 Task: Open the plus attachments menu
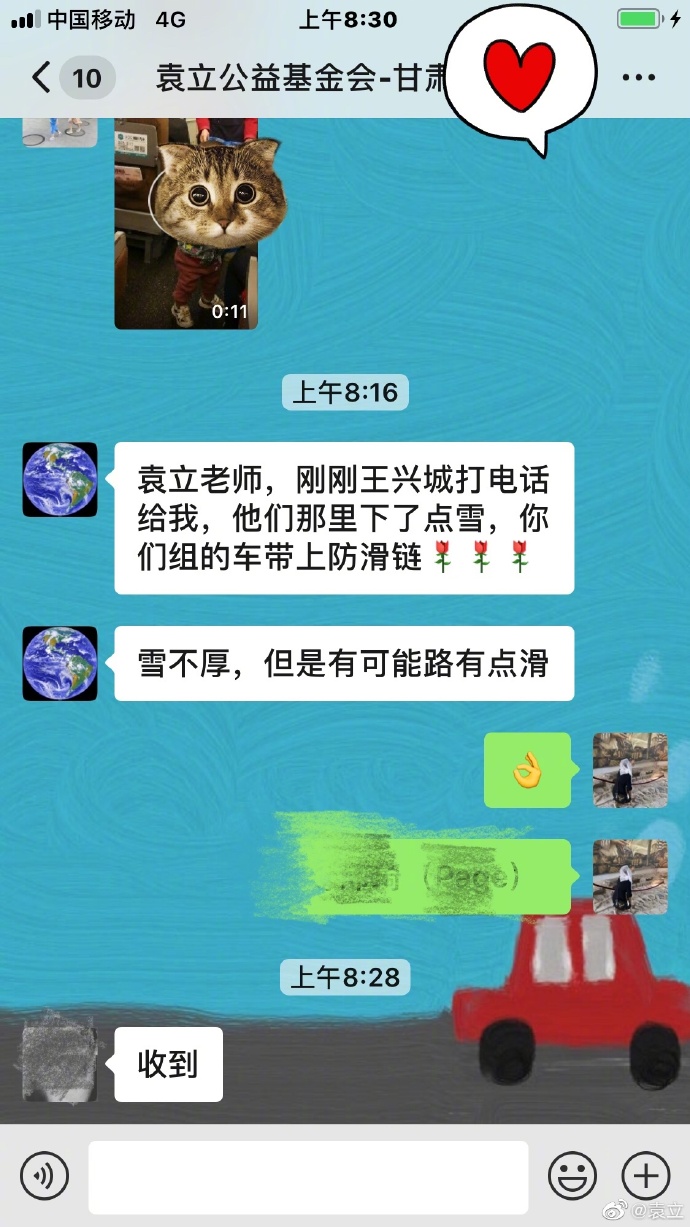point(645,1175)
